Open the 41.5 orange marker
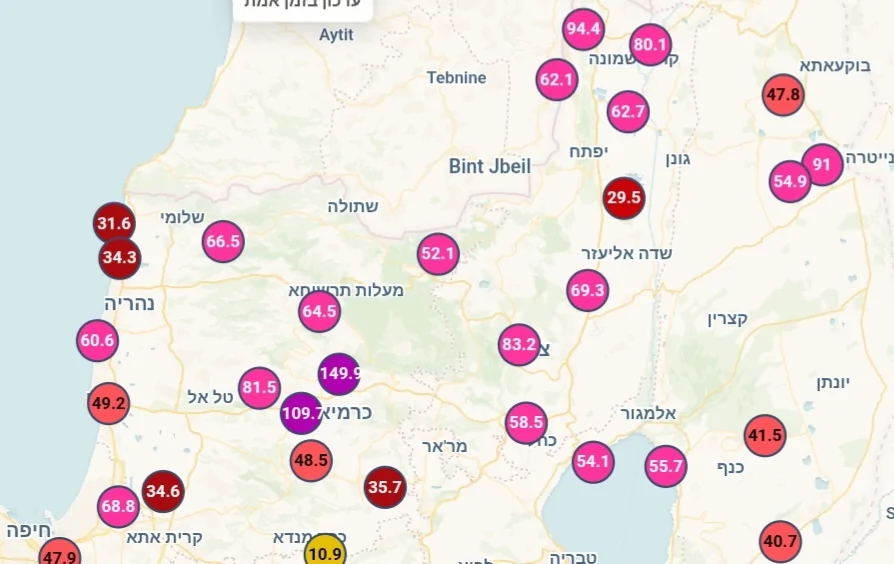 tap(765, 436)
